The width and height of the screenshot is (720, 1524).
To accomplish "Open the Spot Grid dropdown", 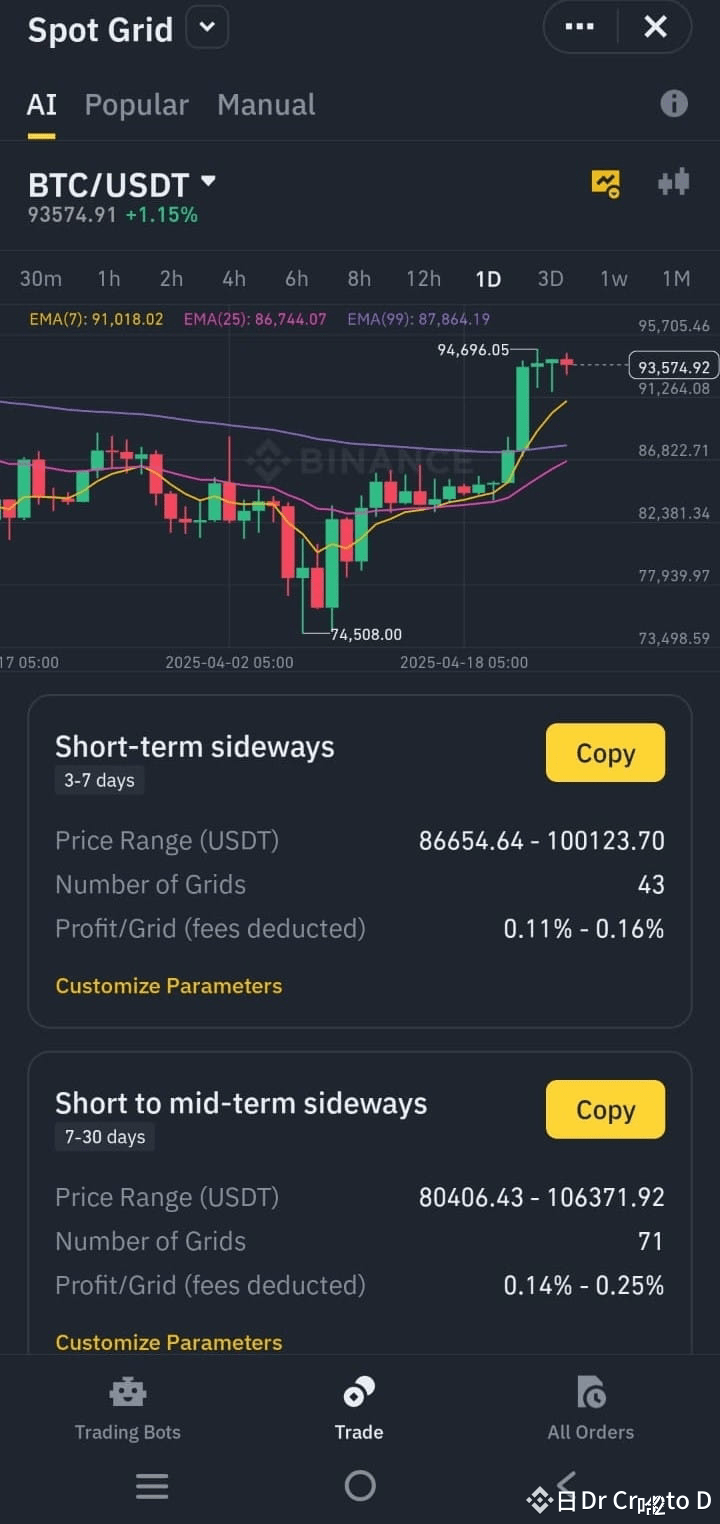I will click(x=207, y=27).
